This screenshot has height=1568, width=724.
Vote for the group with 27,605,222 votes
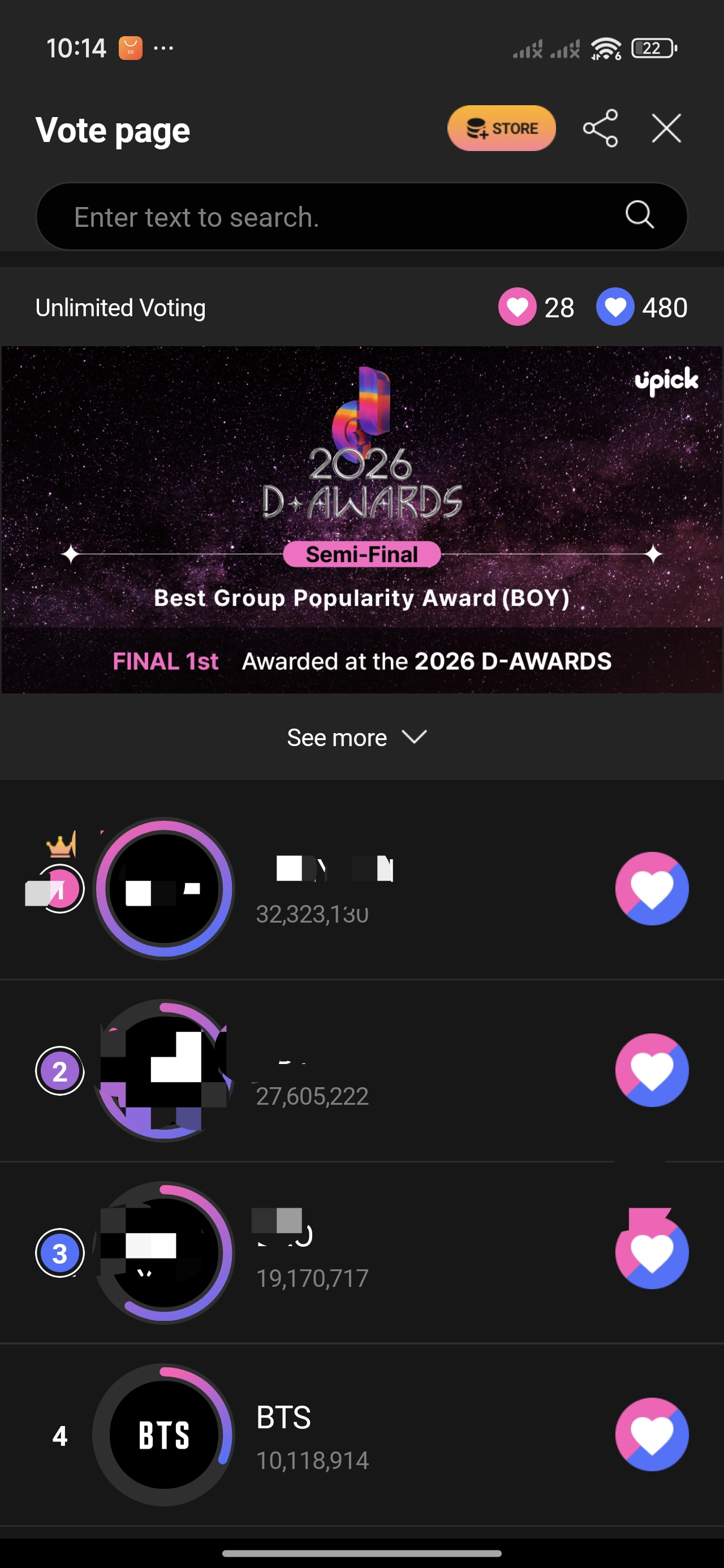point(652,1070)
